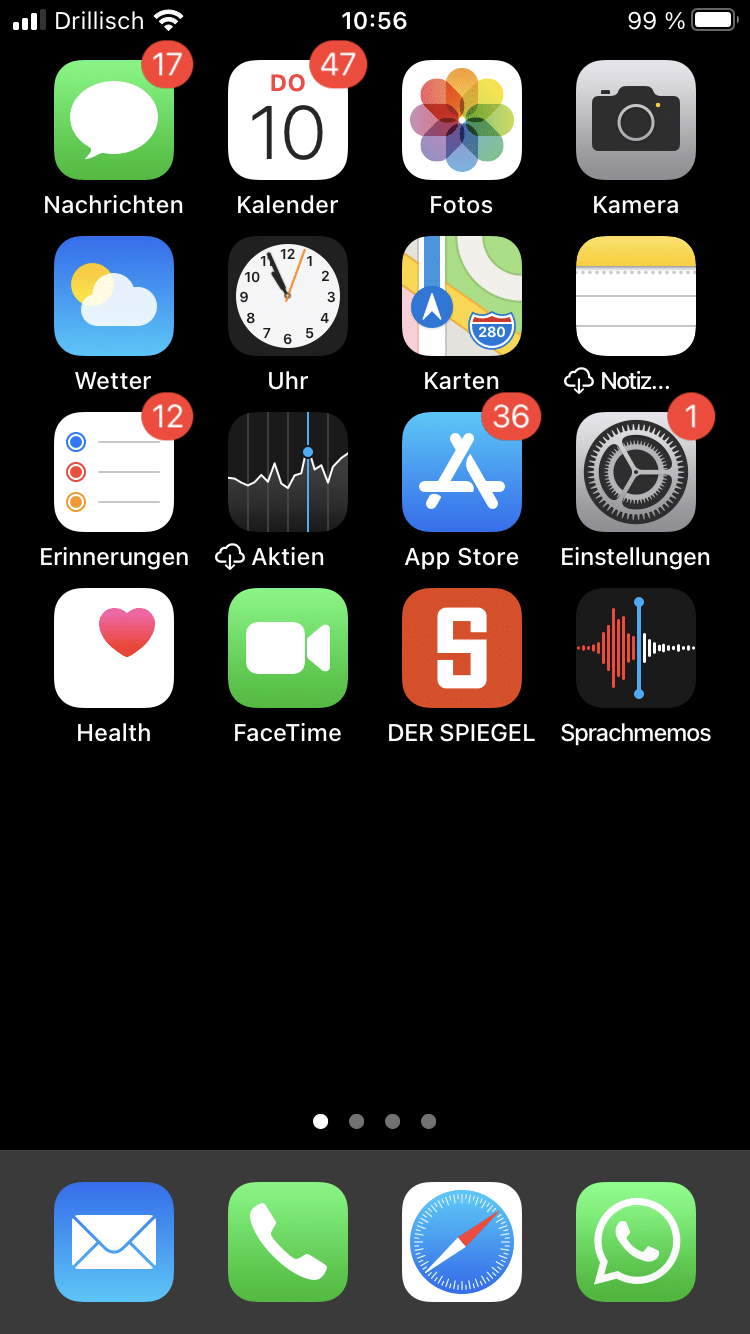The width and height of the screenshot is (750, 1334).
Task: Go to Einstellungen
Action: click(636, 472)
